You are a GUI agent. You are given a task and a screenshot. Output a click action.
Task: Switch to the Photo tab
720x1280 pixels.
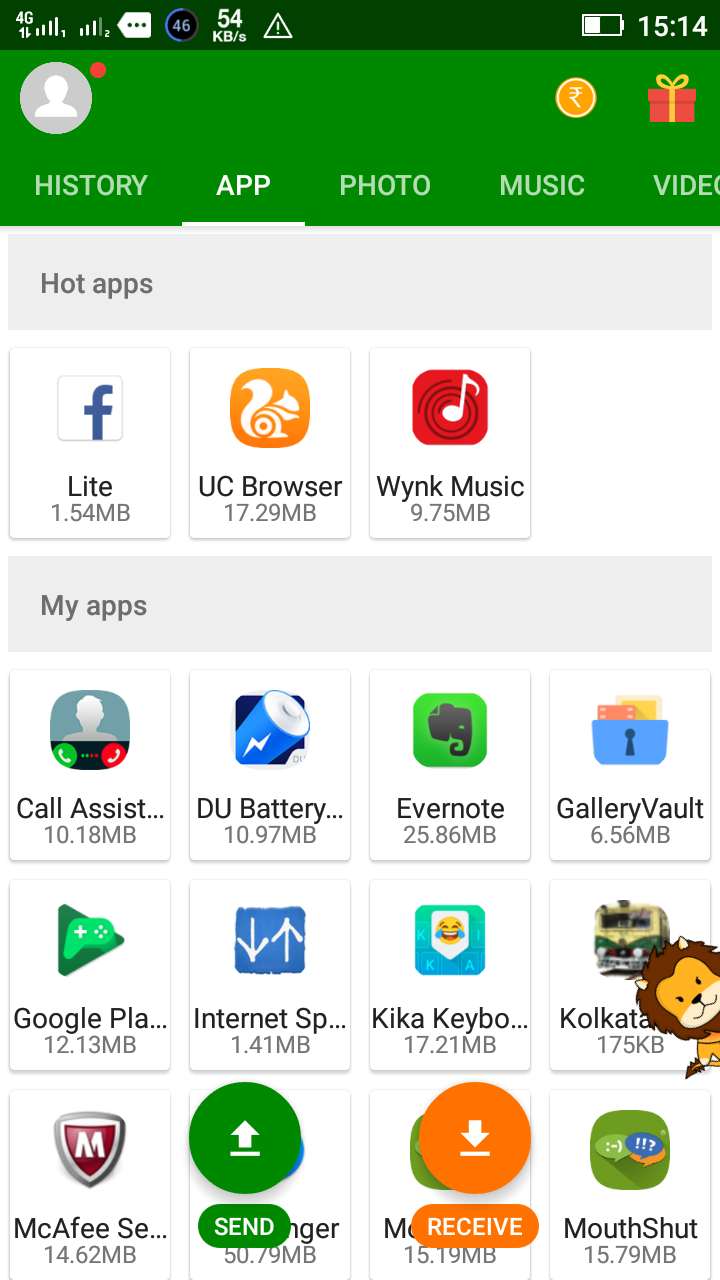[x=385, y=186]
